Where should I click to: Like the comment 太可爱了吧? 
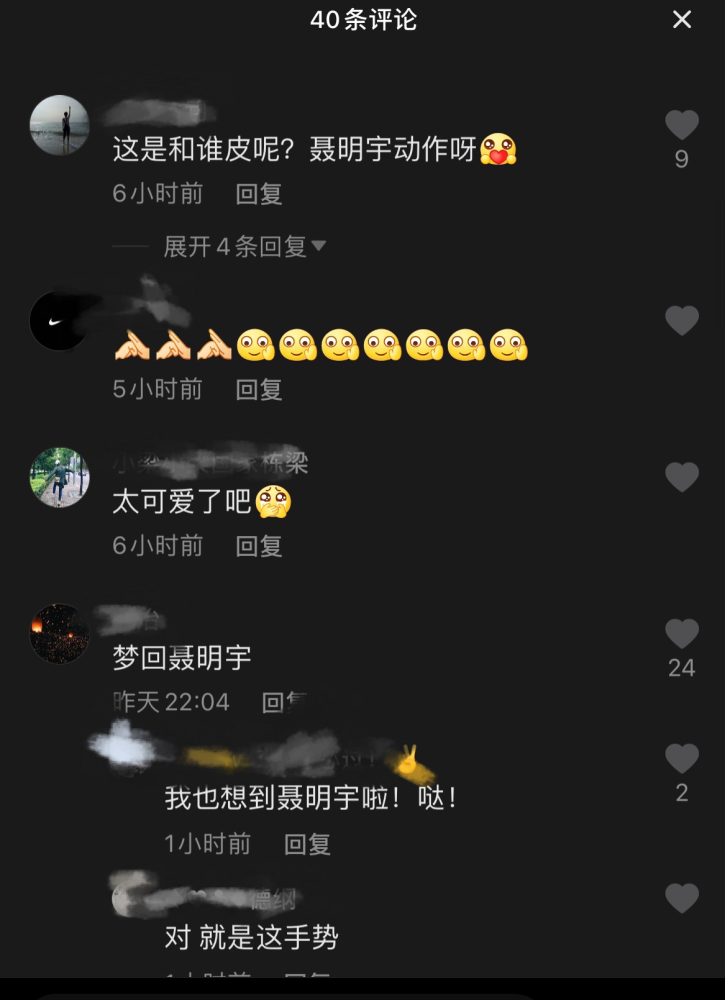[681, 478]
